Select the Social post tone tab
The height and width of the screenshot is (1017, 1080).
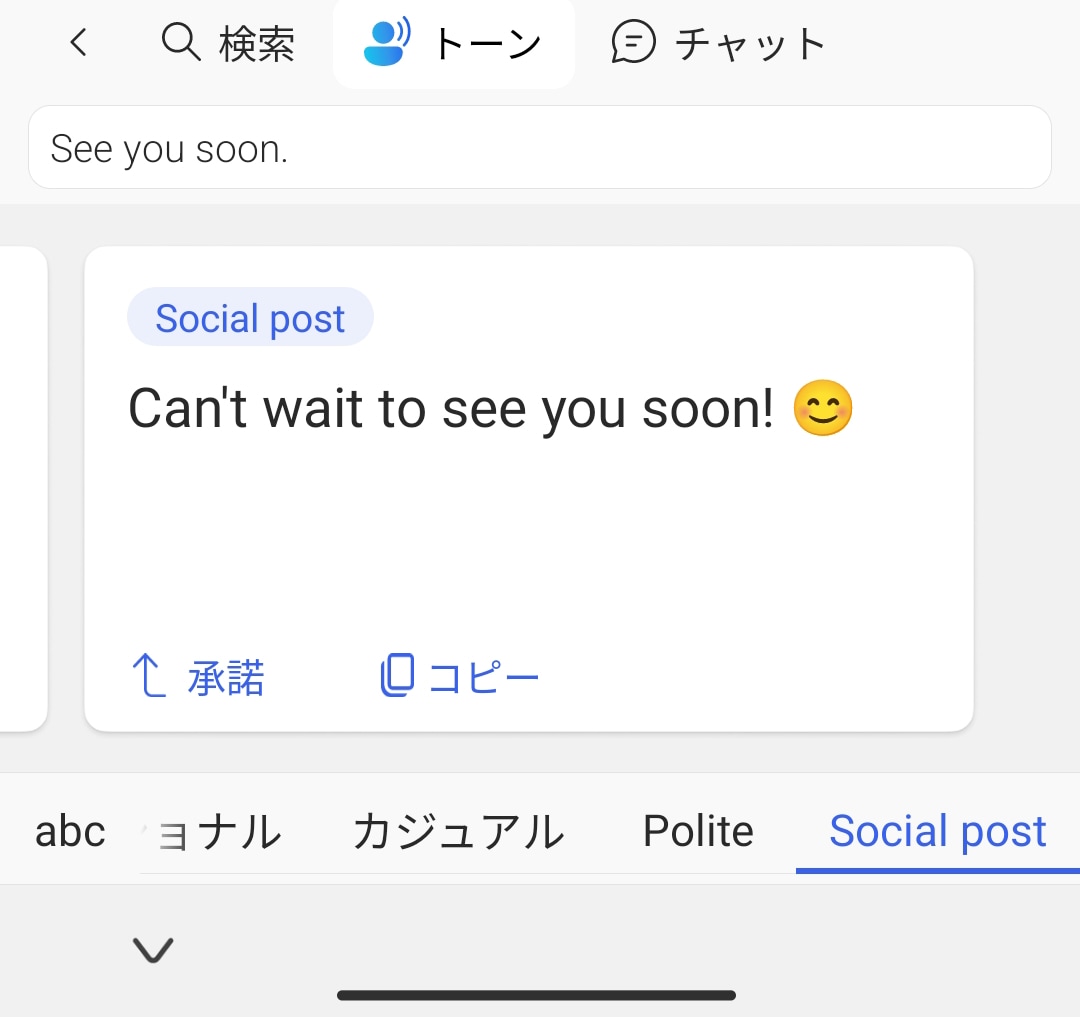tap(937, 831)
